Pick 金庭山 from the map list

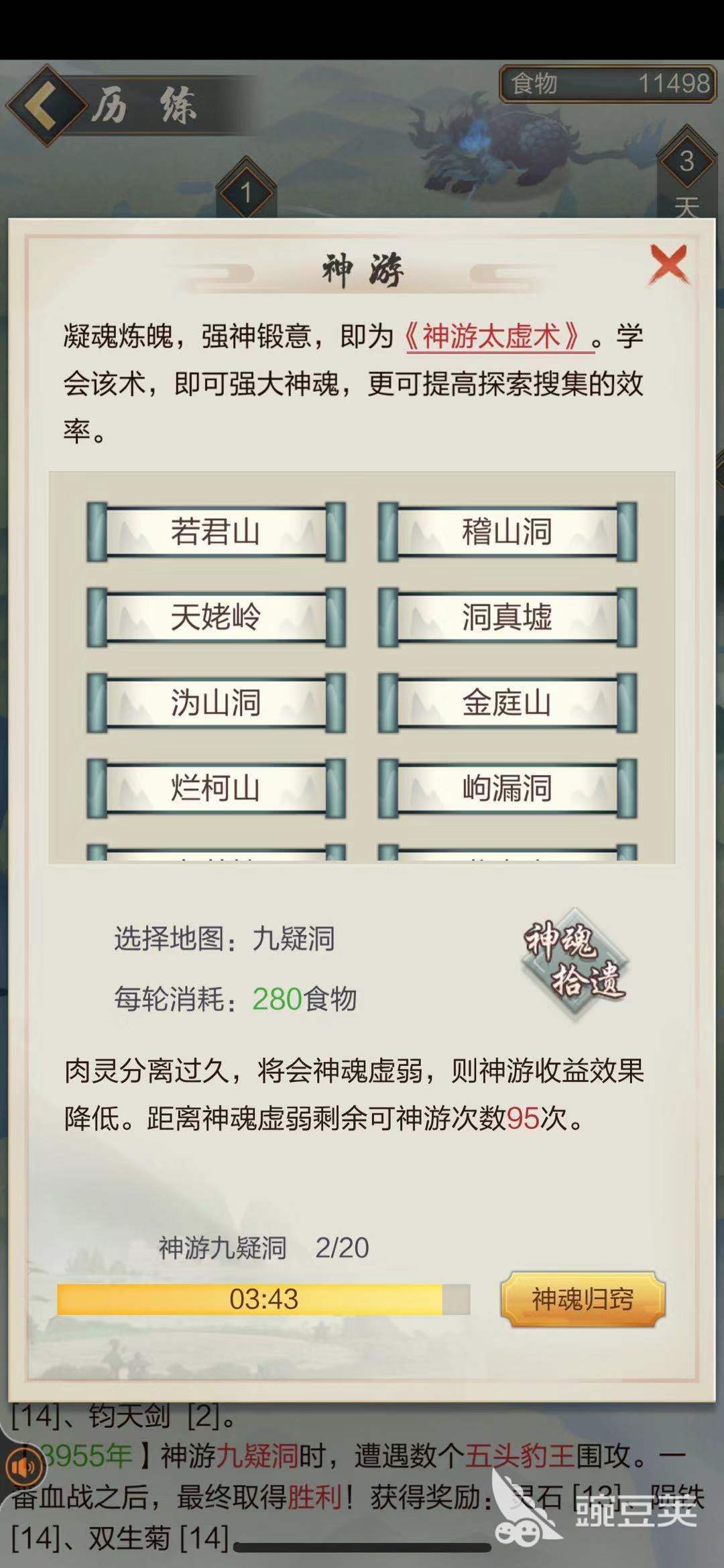[507, 703]
